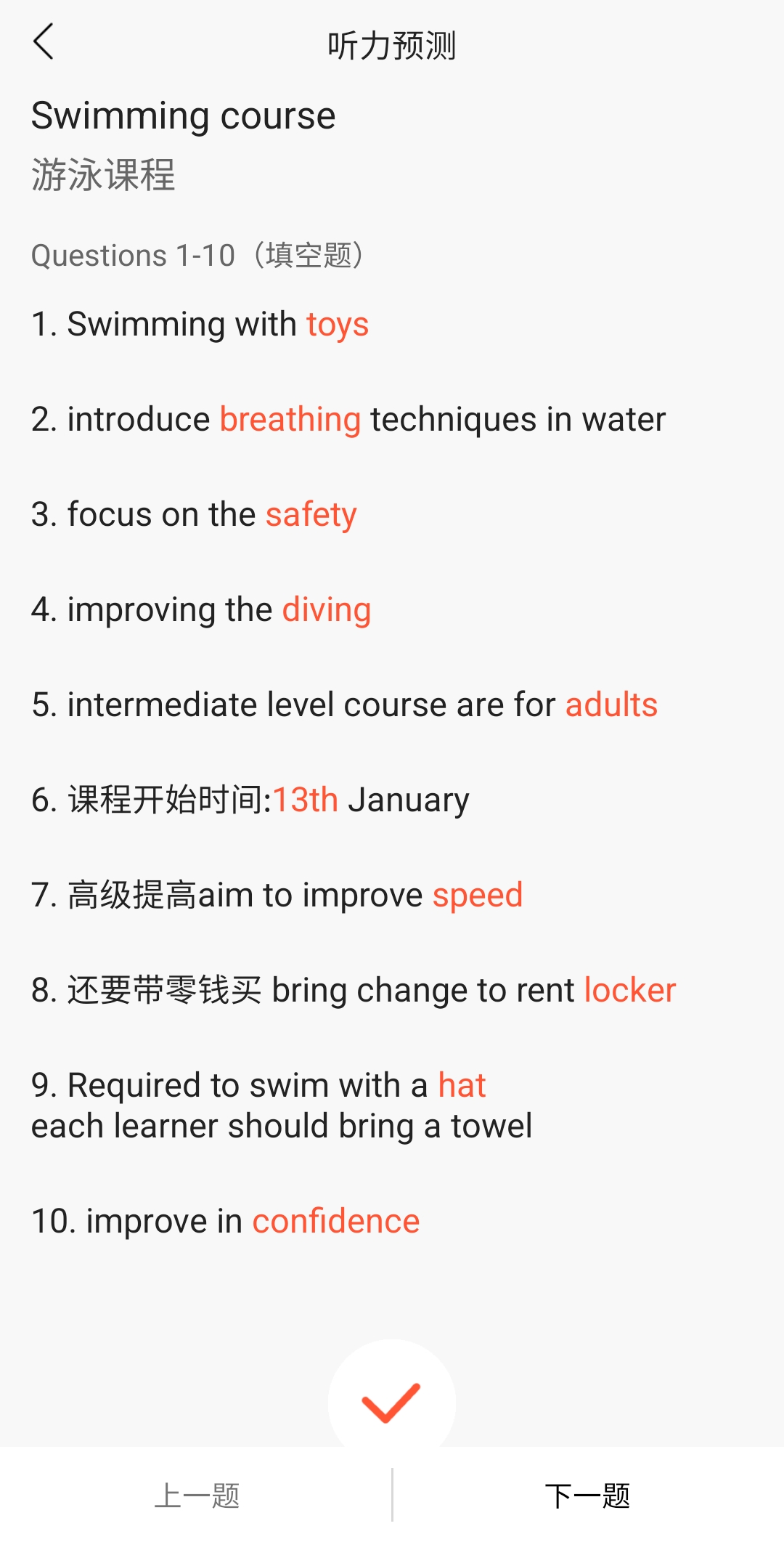Go back using the top-left arrow

pos(44,41)
